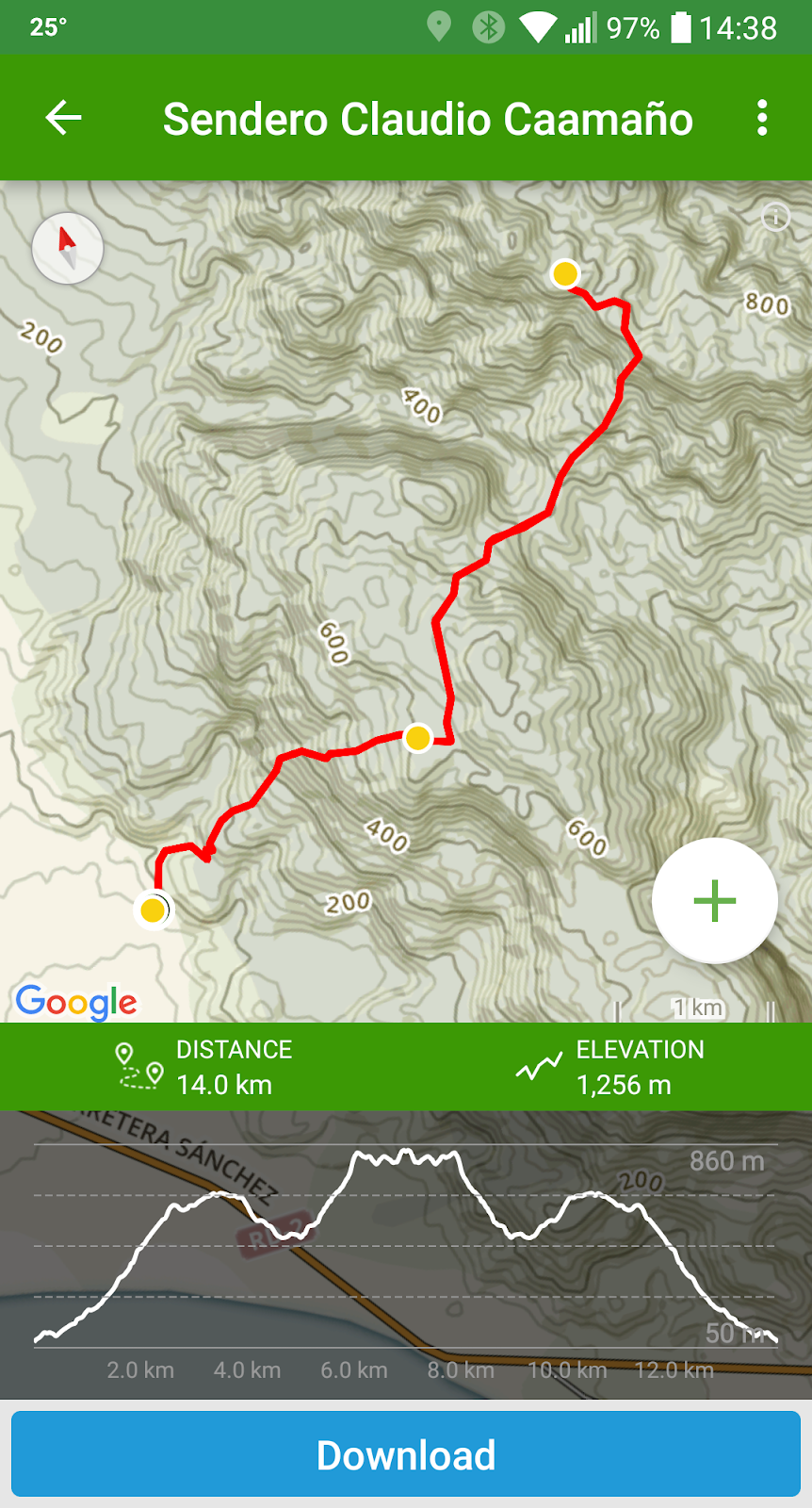
Task: Tap the yellow trail start marker
Action: pos(154,910)
